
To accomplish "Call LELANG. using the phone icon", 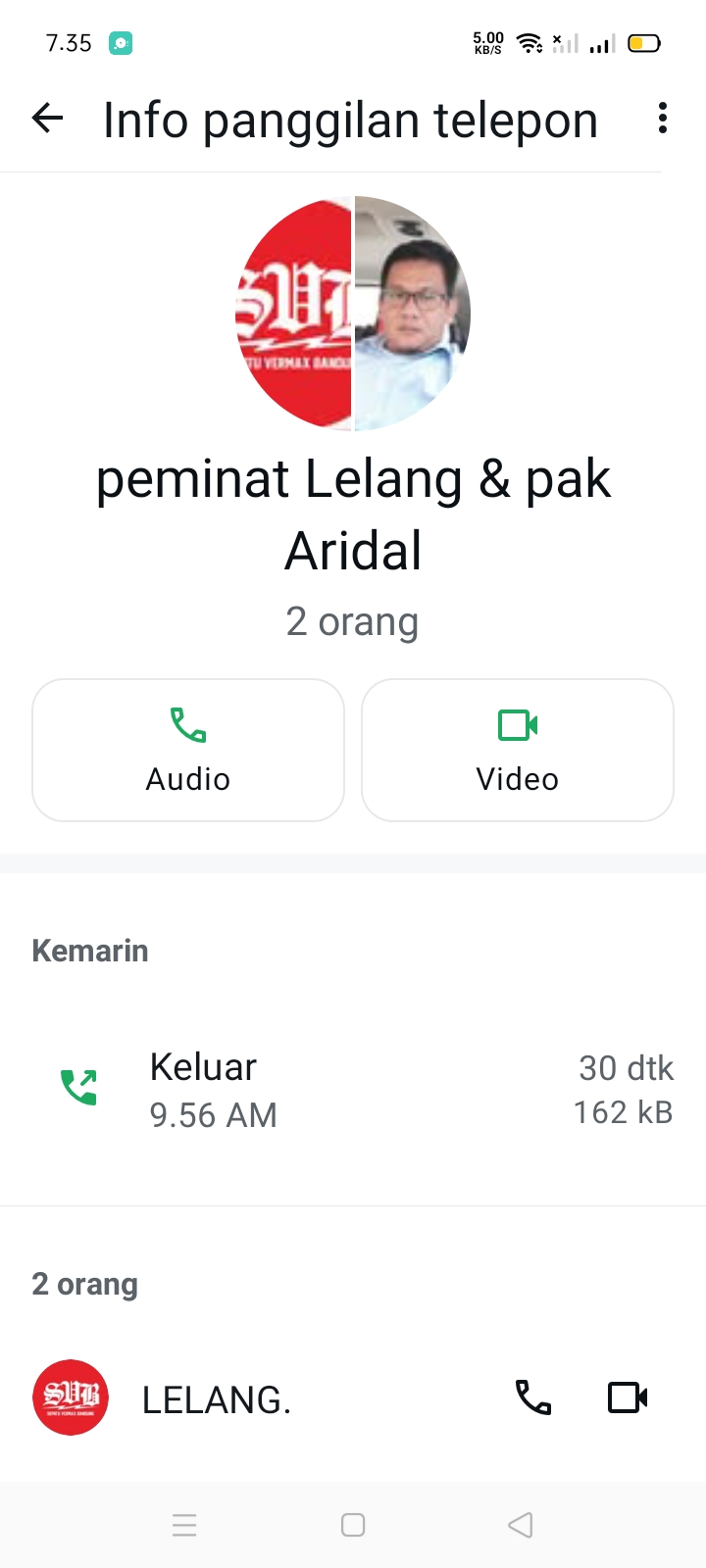I will pyautogui.click(x=532, y=1398).
